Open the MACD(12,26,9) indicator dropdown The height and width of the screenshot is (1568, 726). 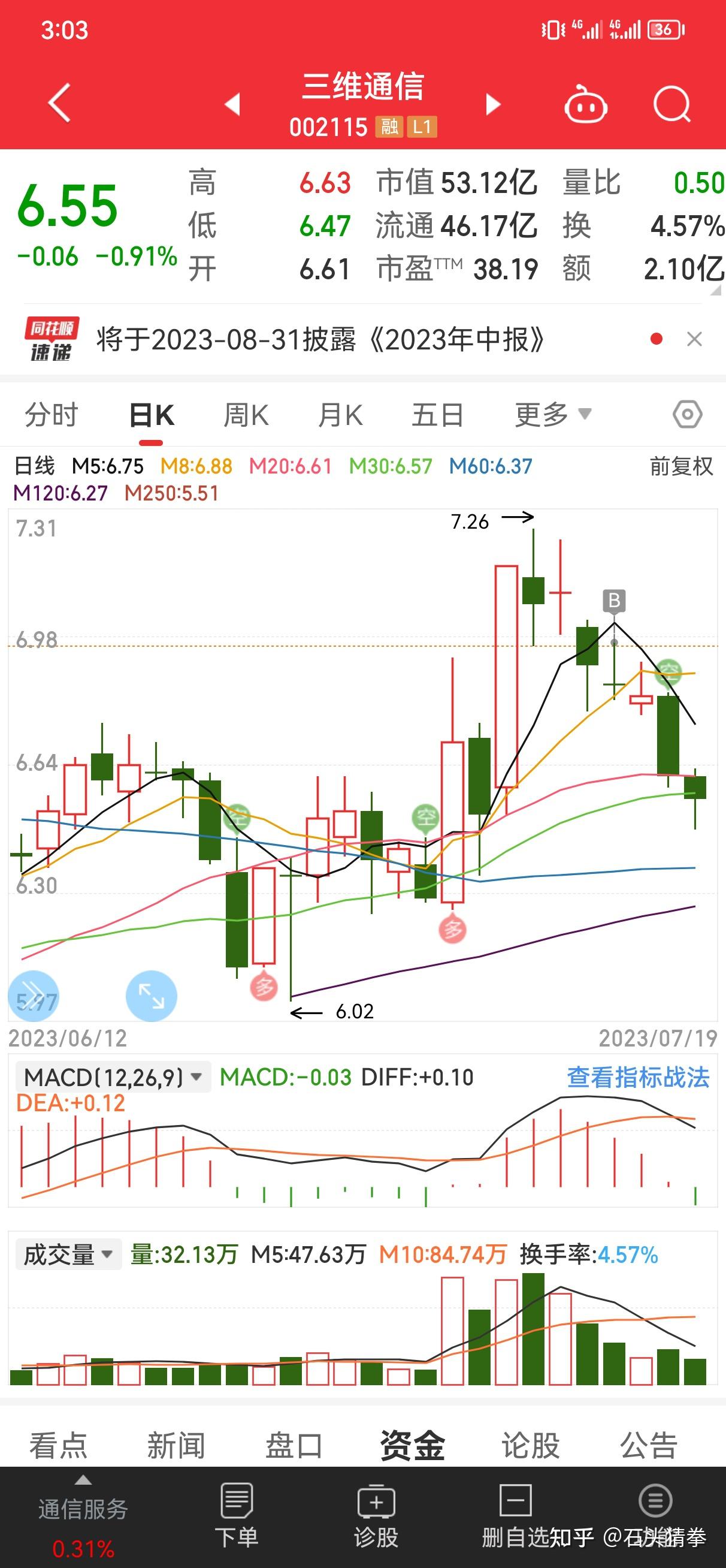click(113, 1077)
